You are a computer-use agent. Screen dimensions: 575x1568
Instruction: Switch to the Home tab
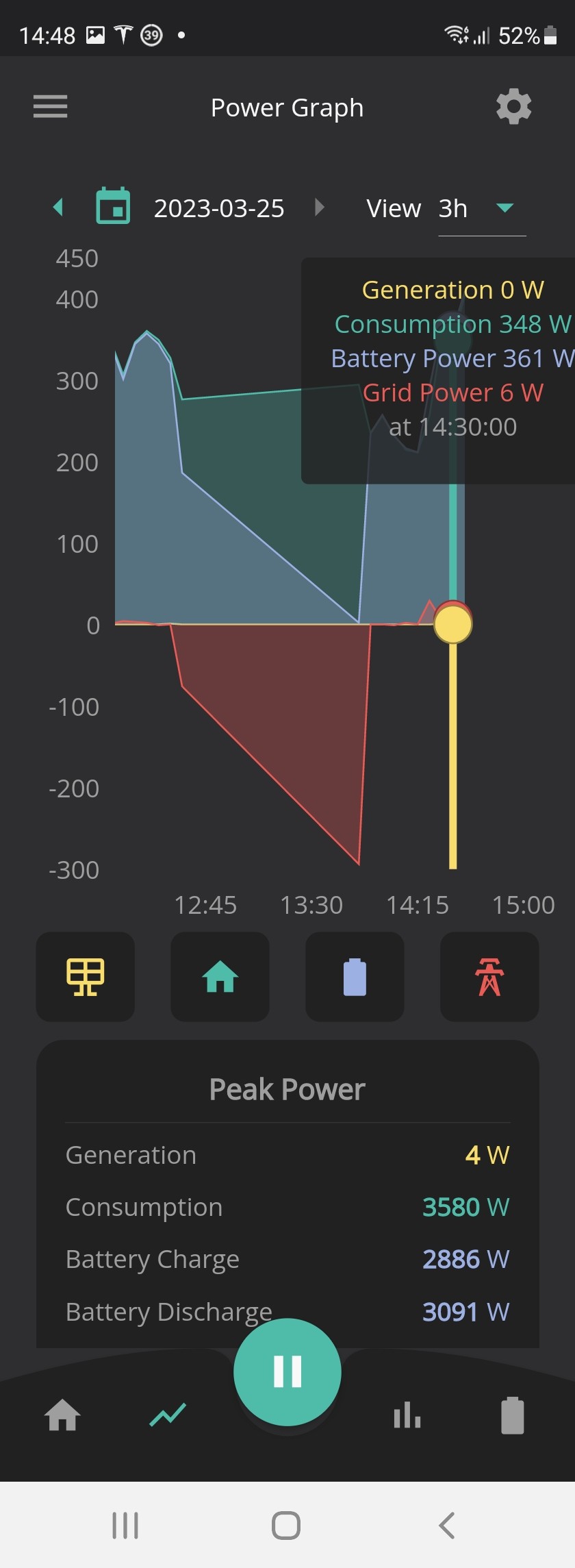click(x=62, y=1415)
